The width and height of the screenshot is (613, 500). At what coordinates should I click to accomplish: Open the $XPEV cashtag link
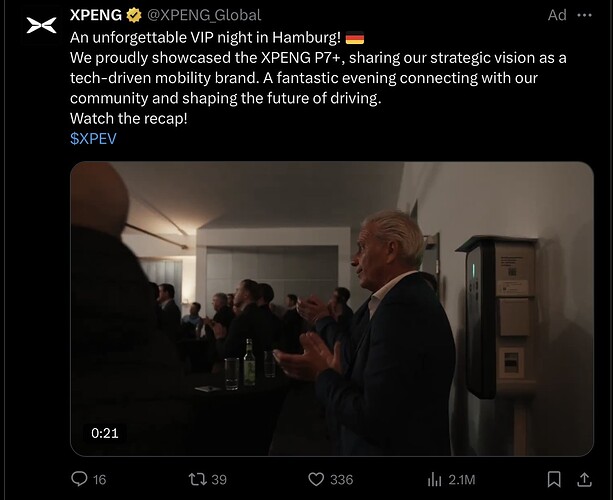[x=93, y=138]
